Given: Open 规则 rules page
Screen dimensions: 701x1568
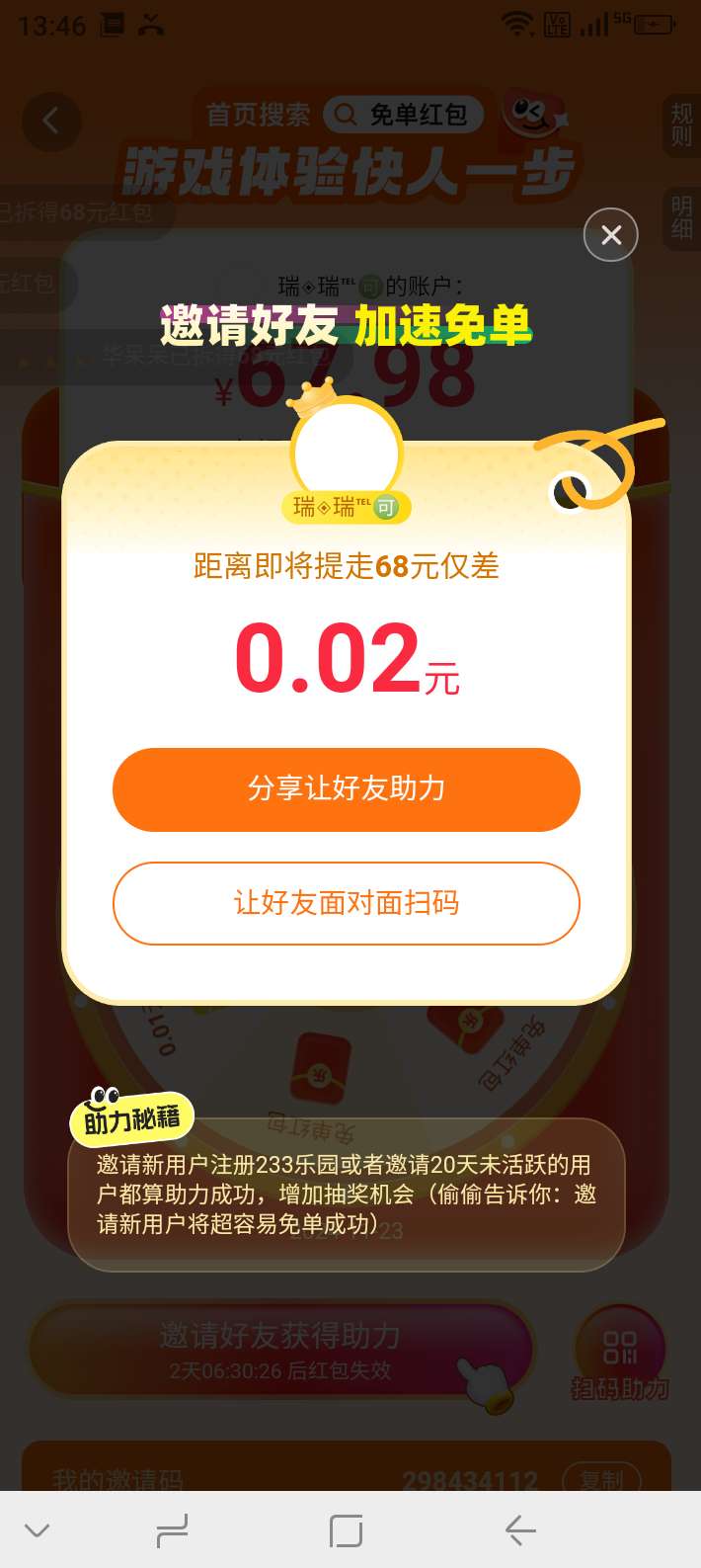Looking at the screenshot, I should [x=681, y=126].
